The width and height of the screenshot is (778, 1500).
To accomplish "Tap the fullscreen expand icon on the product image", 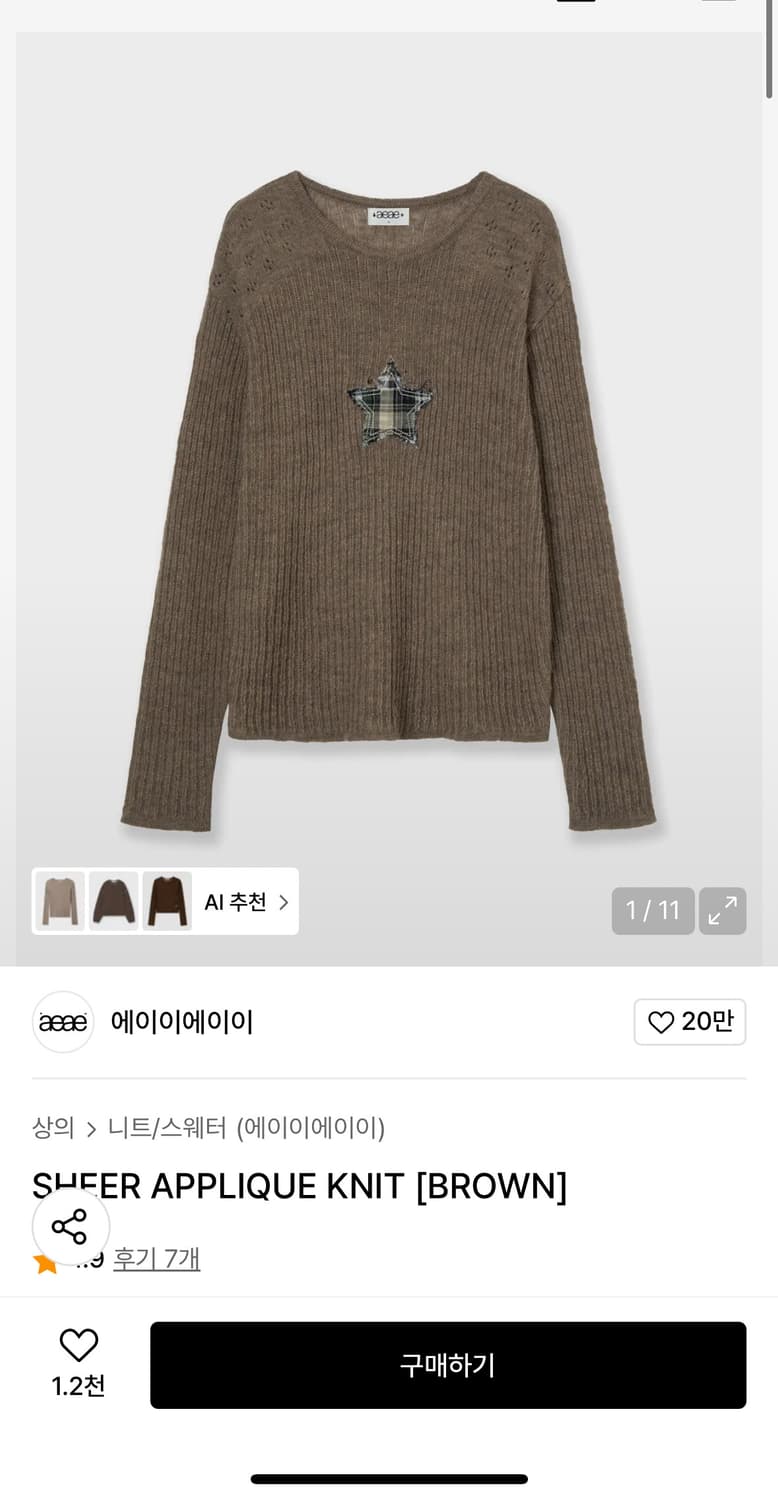I will (x=722, y=911).
